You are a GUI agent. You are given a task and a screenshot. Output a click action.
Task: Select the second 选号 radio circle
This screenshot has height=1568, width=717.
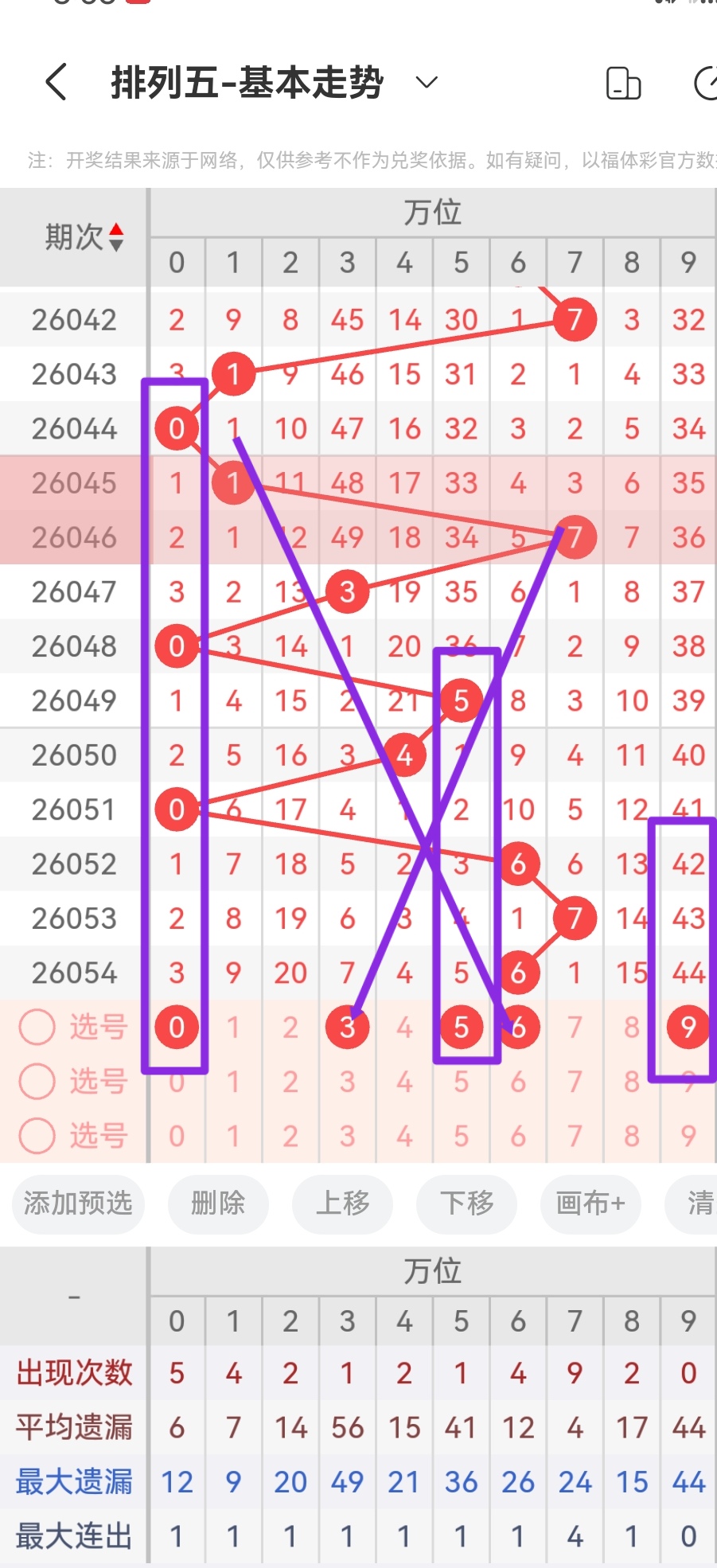[x=35, y=1082]
